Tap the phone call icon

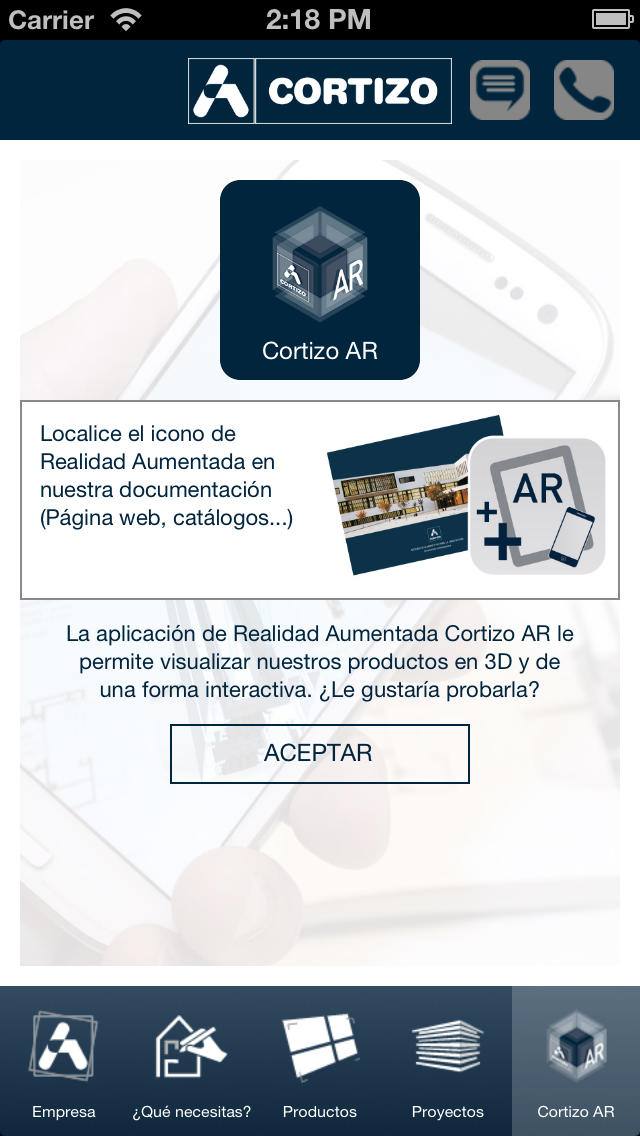point(583,90)
